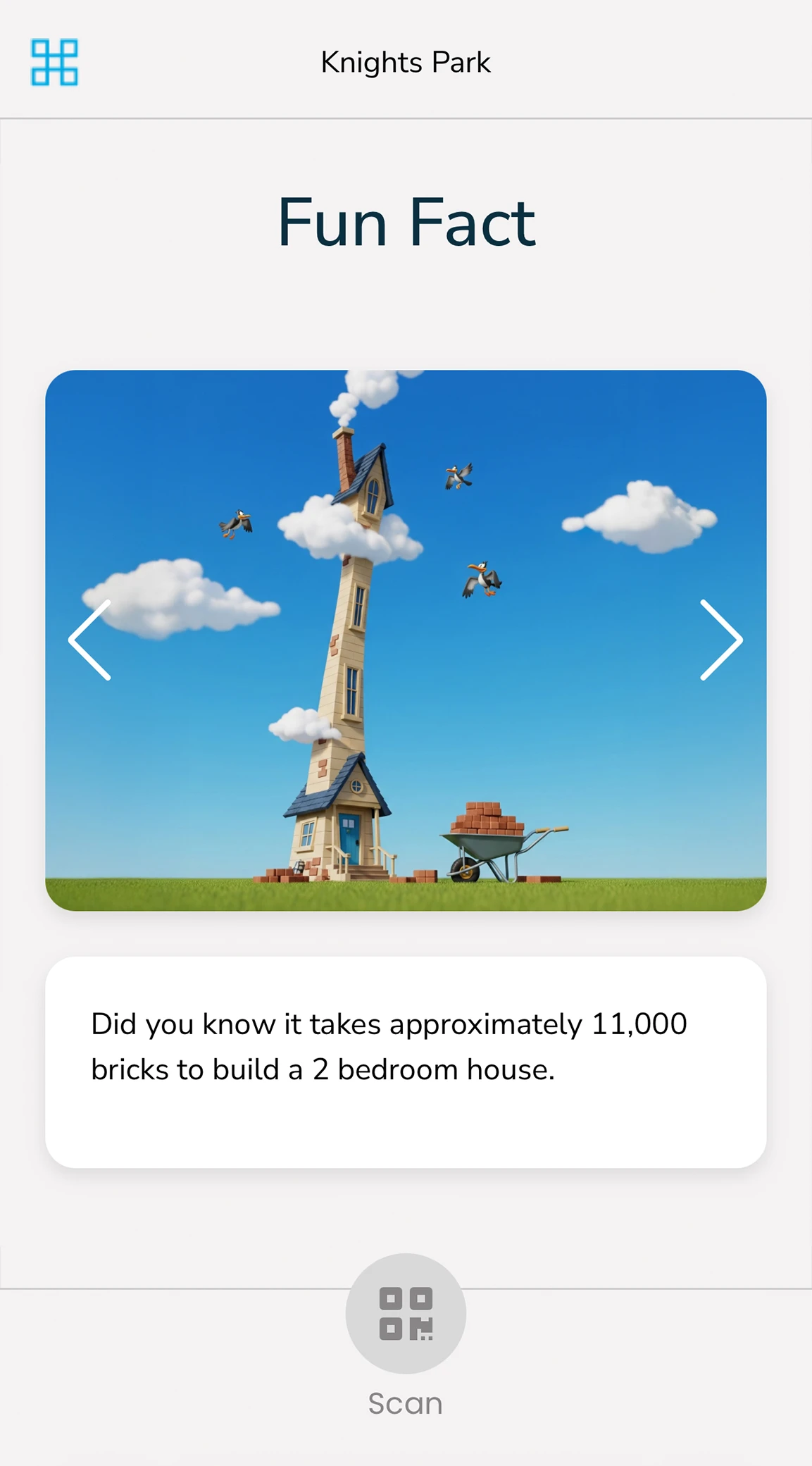Tap the Scan label in navigation
812x1466 pixels.
[x=406, y=1402]
